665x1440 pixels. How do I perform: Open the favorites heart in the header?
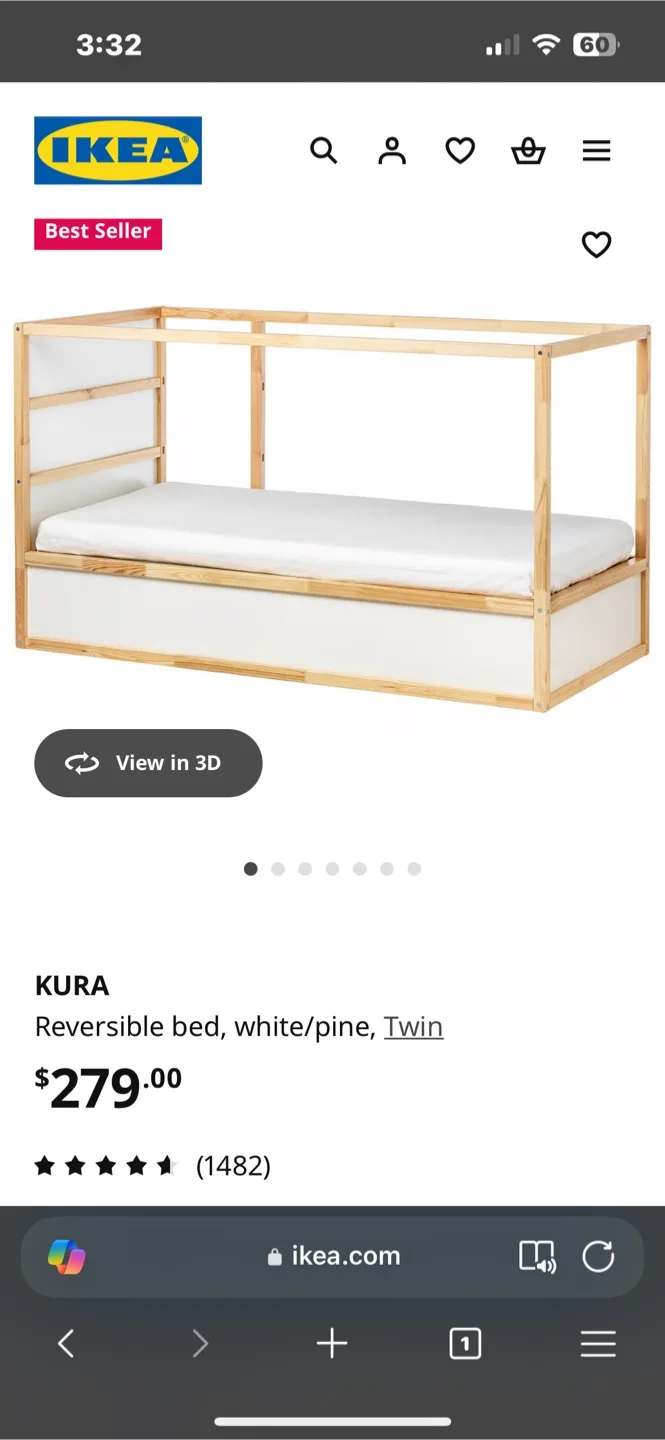(x=460, y=151)
